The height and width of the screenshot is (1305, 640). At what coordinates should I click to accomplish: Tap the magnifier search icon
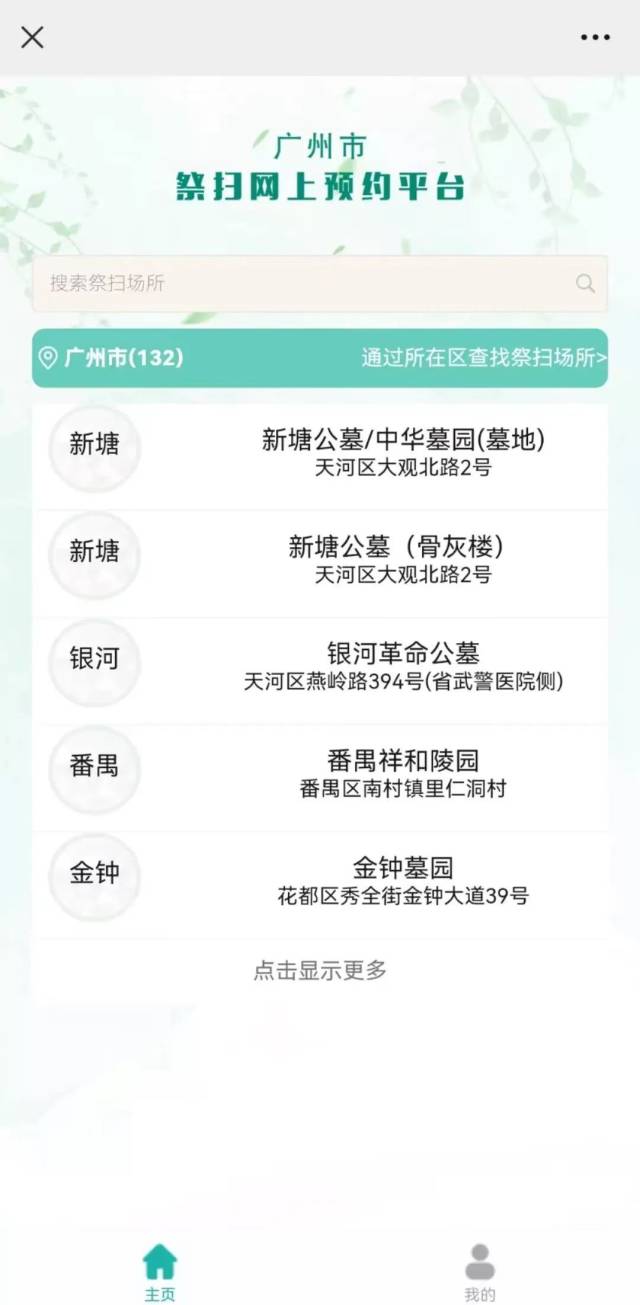pos(586,283)
